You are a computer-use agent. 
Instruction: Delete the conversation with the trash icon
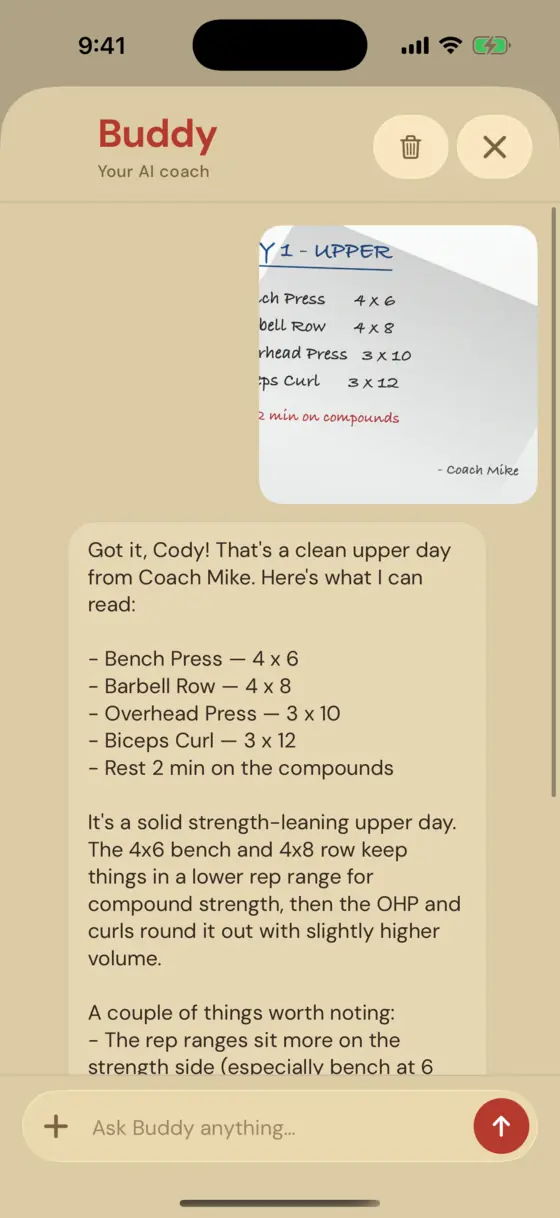click(410, 147)
